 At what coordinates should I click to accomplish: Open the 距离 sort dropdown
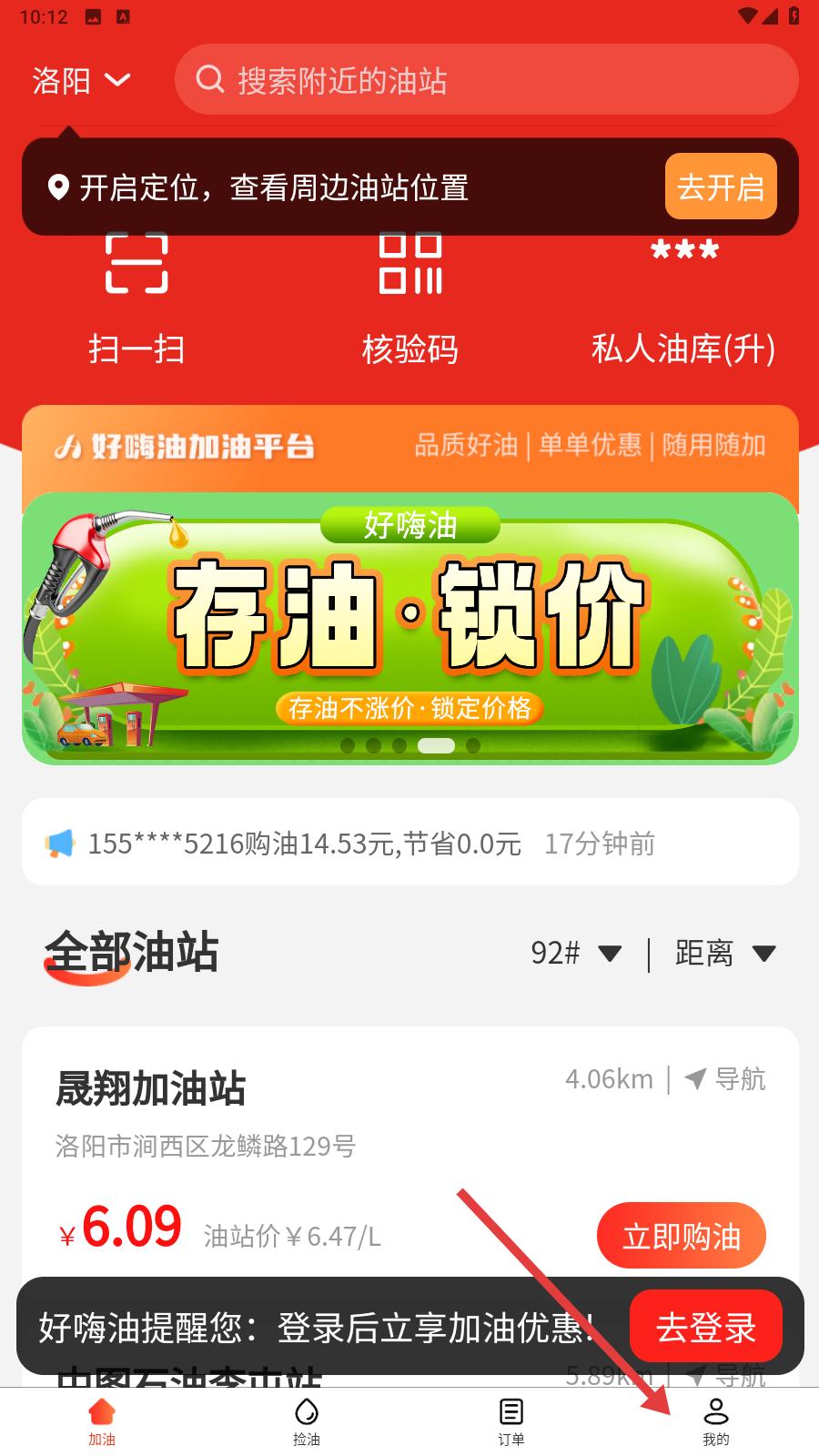(725, 953)
